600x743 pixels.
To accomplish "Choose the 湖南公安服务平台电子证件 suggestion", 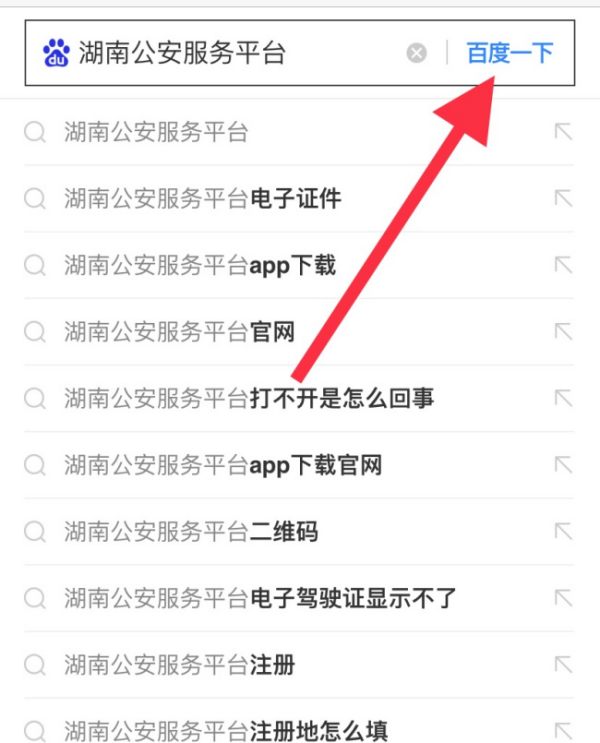I will (x=202, y=199).
